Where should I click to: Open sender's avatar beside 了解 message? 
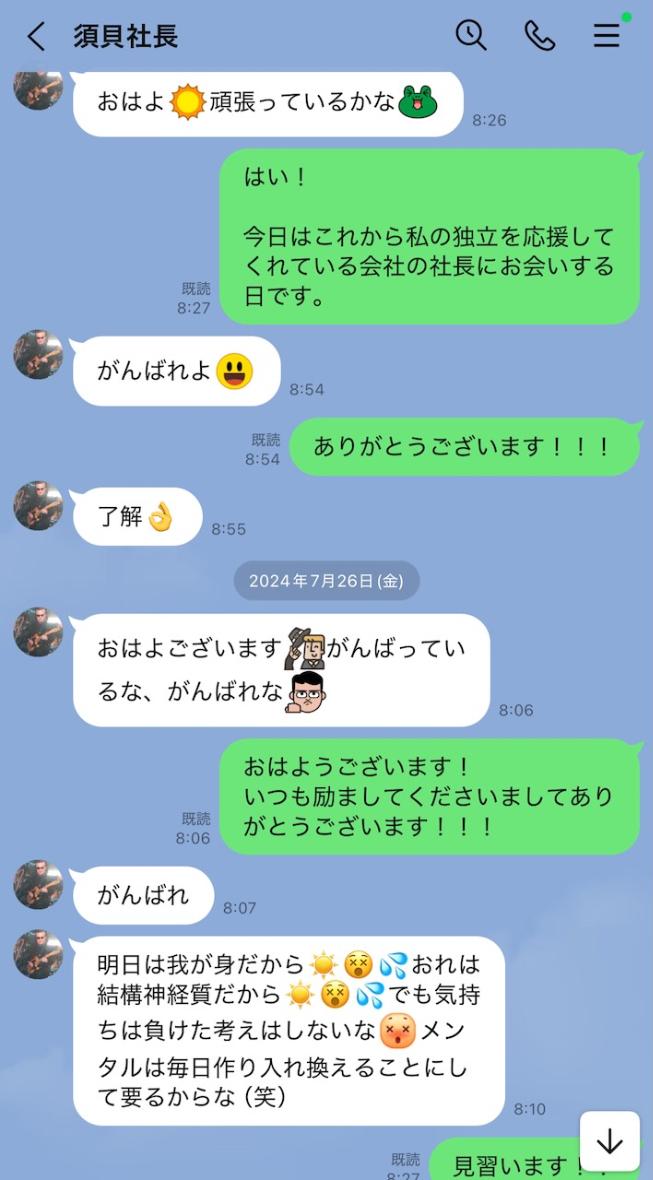(x=38, y=506)
